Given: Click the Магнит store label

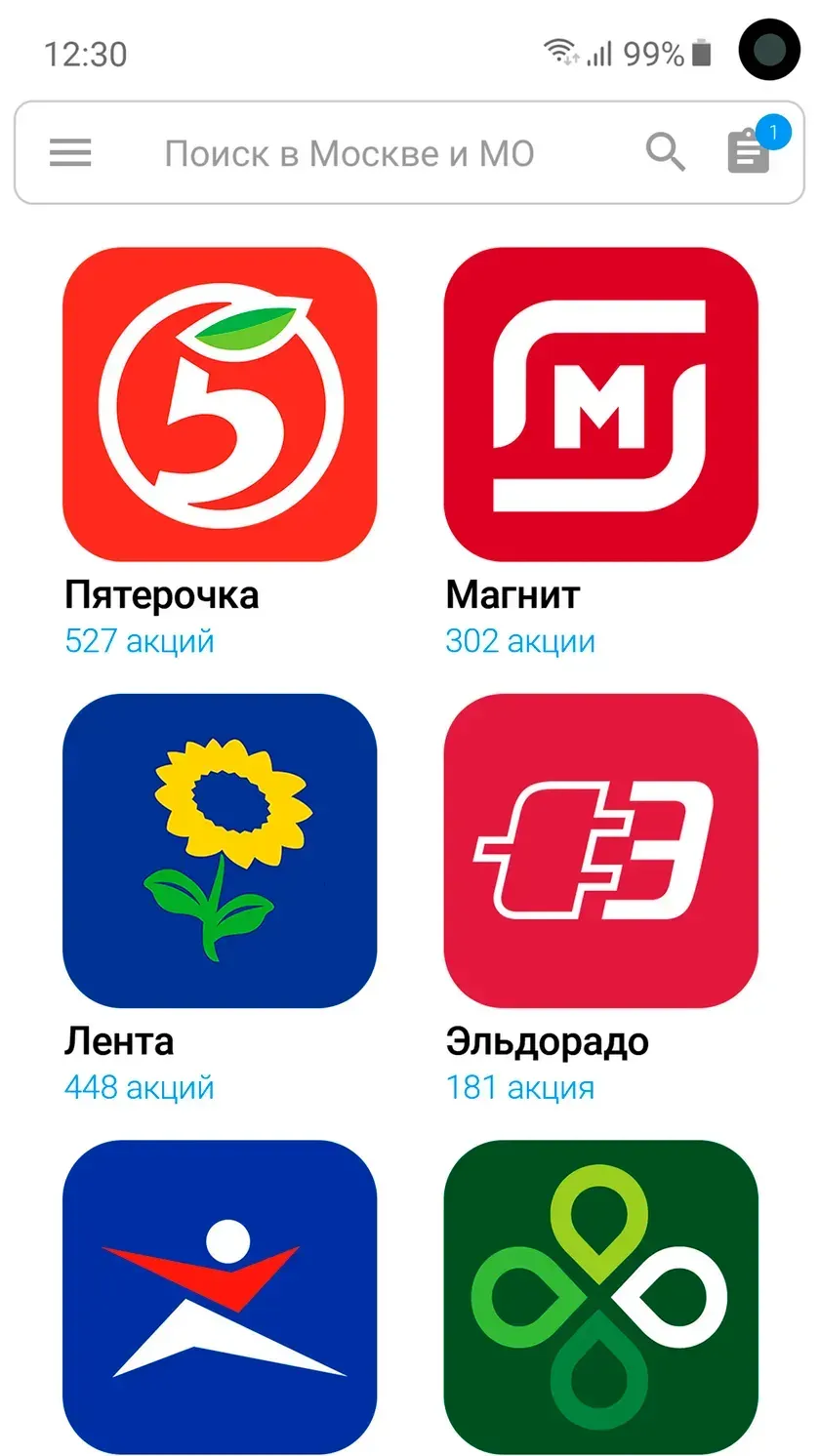Looking at the screenshot, I should tap(512, 593).
